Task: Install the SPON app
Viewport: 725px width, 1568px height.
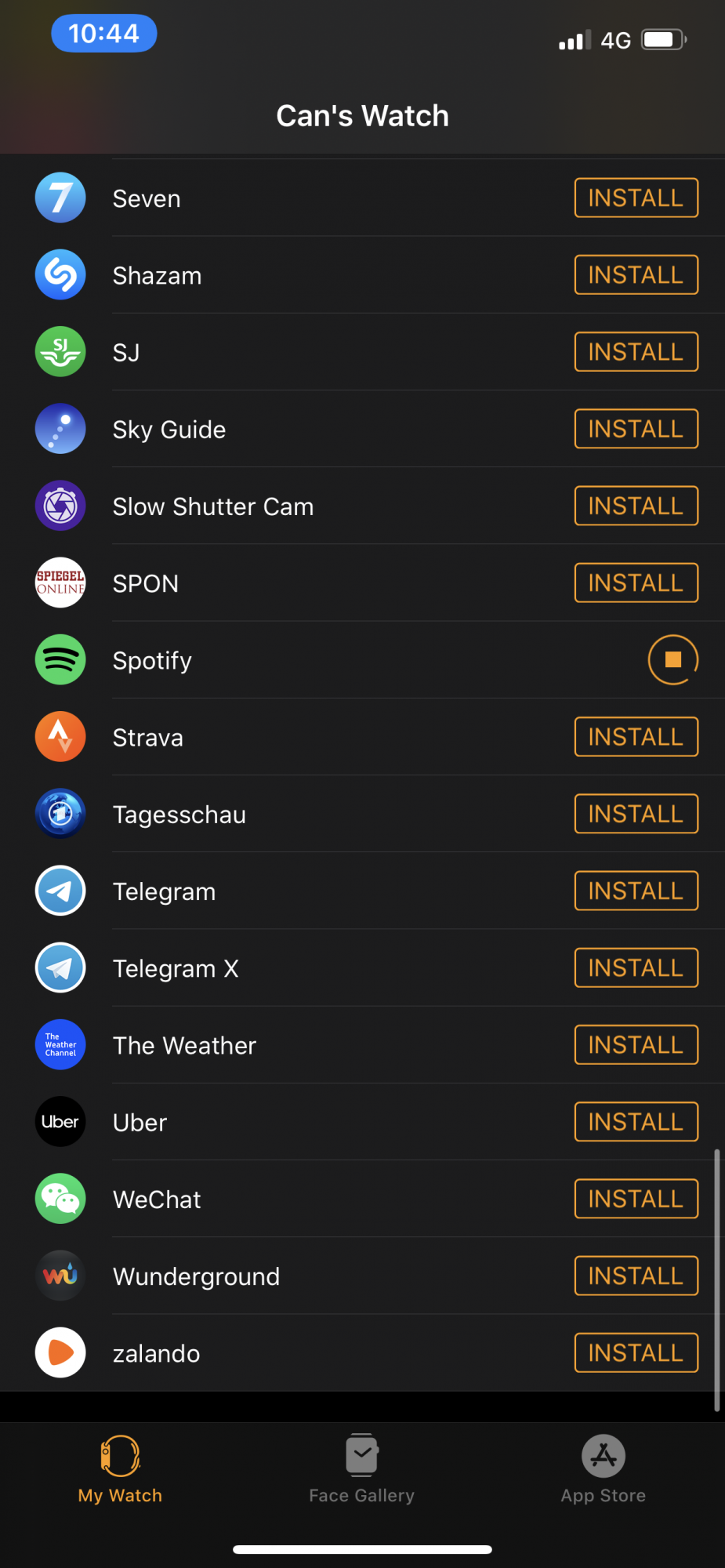Action: point(636,583)
